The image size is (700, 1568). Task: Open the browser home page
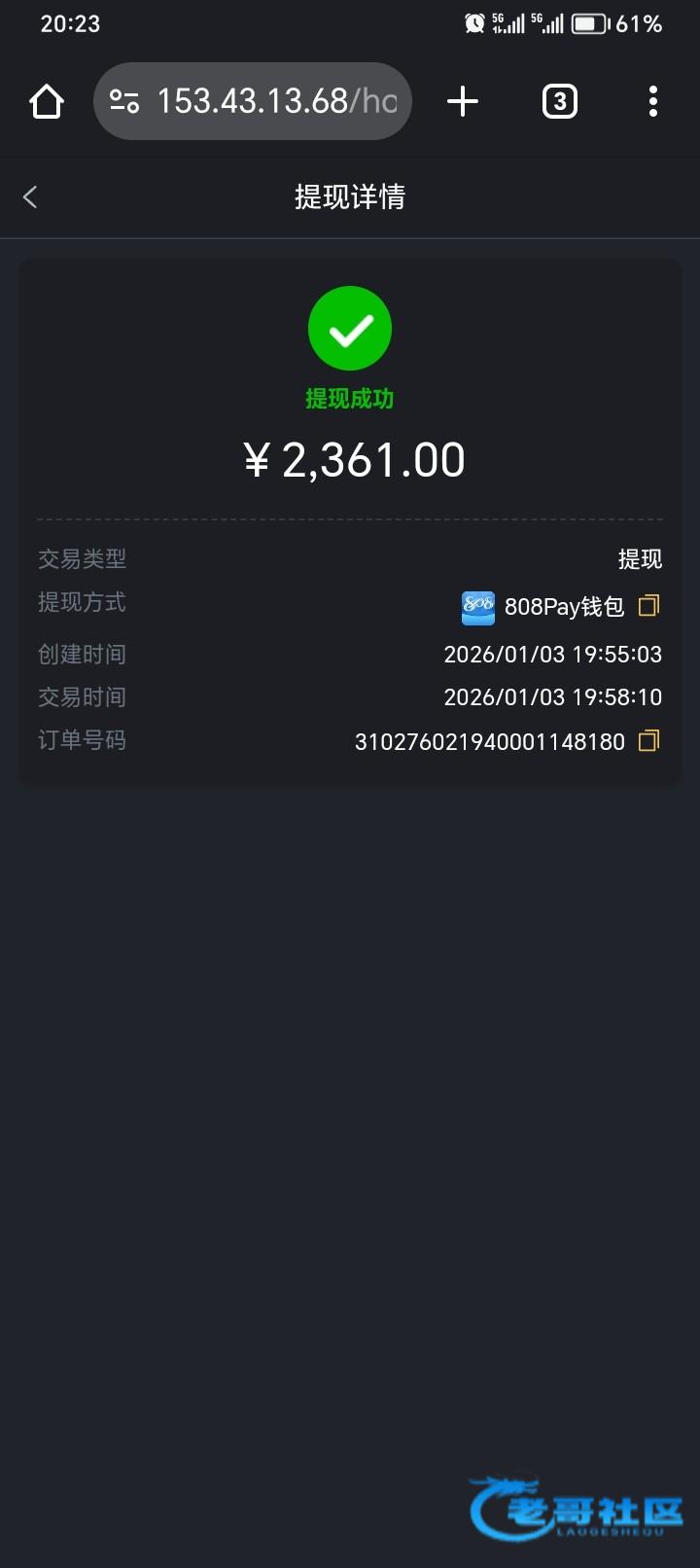[47, 101]
